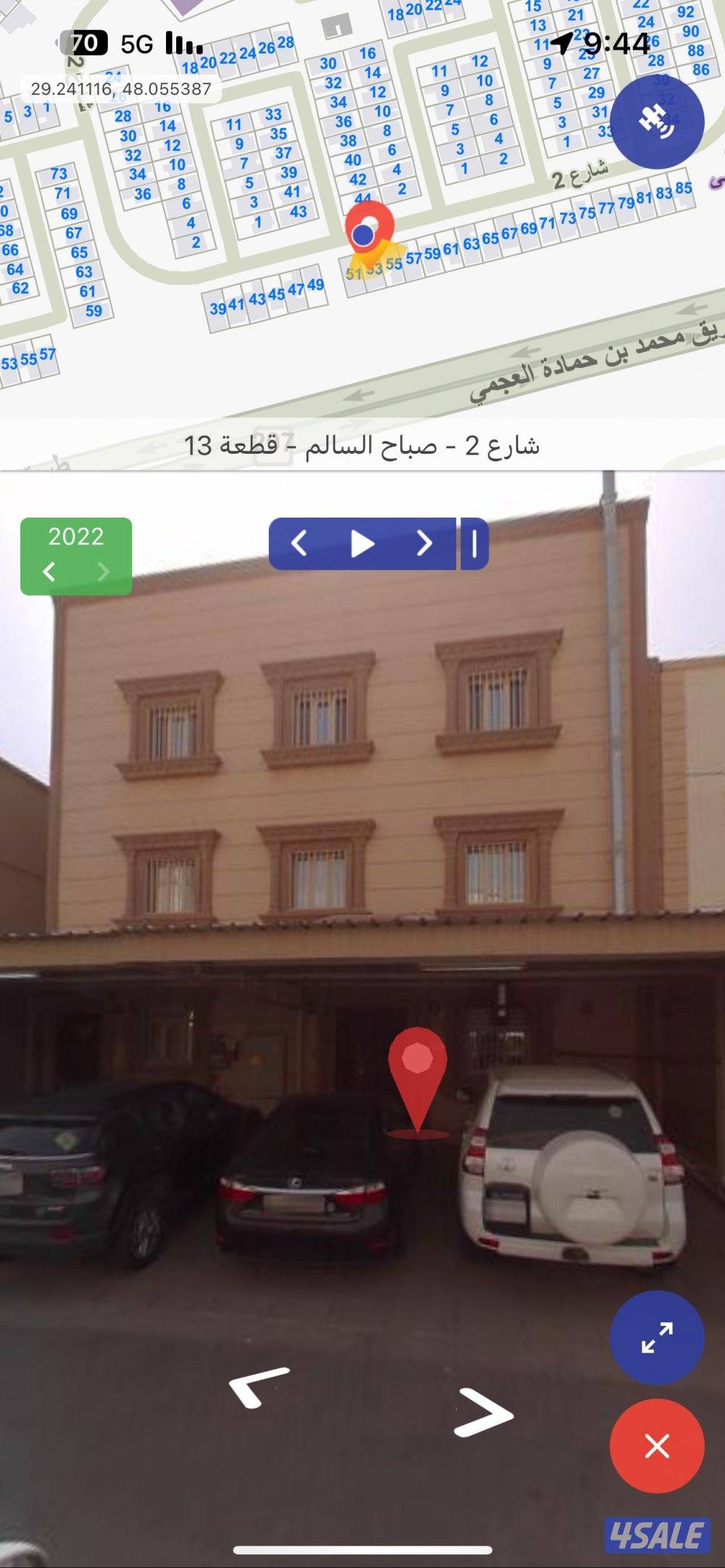
Task: Select plot number 13 on the map
Action: point(536,26)
